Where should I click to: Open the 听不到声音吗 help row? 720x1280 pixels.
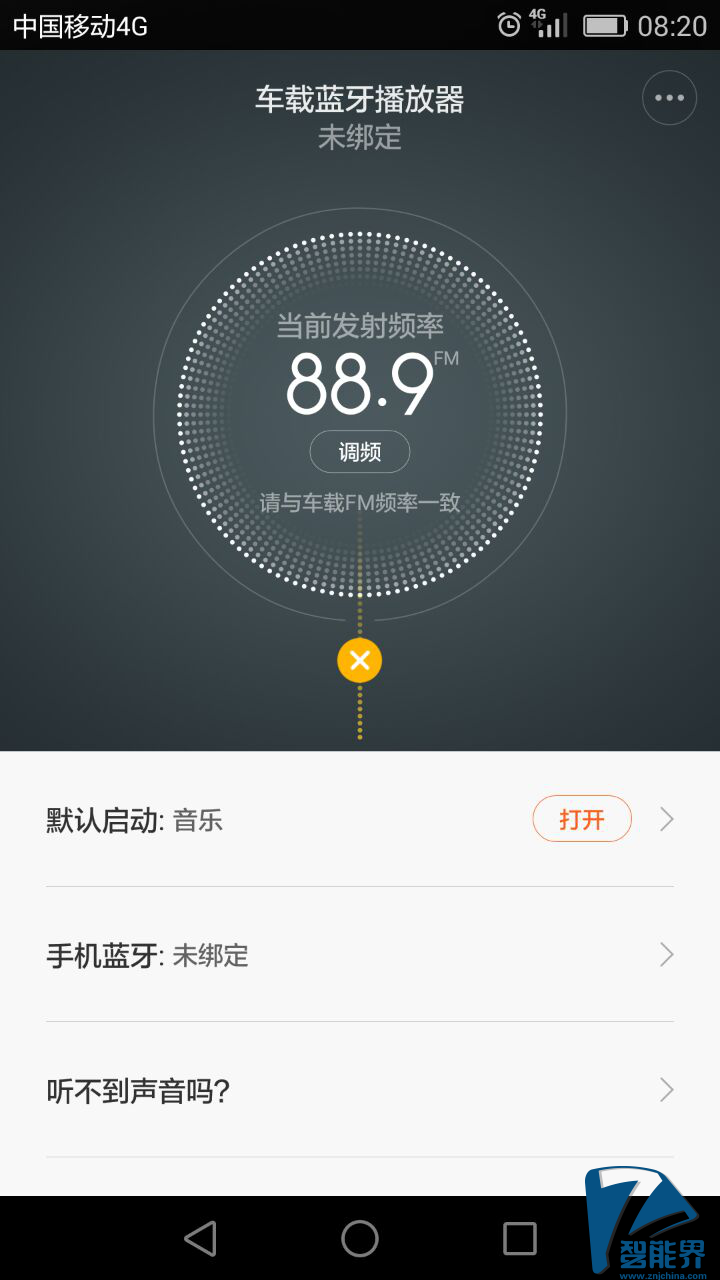[360, 1090]
